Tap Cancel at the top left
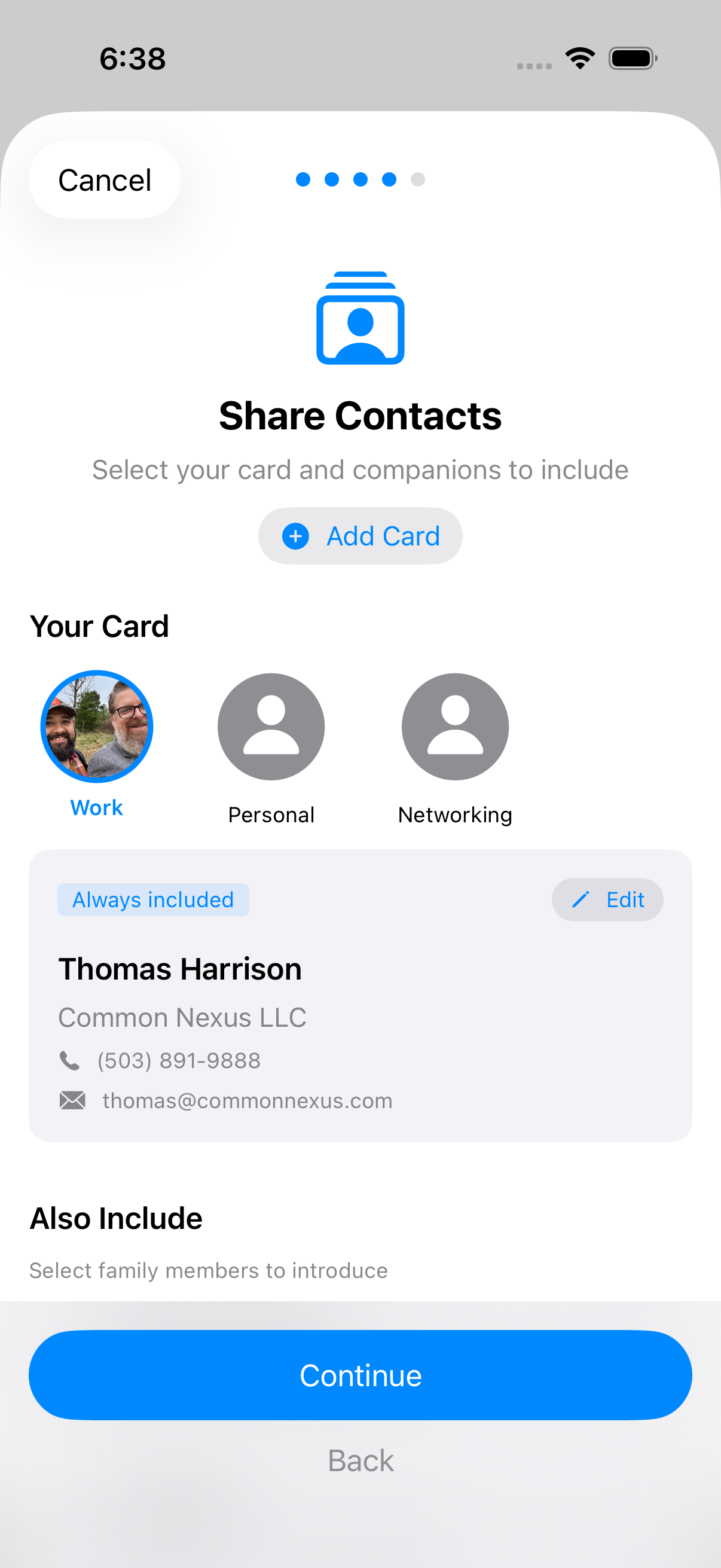 click(104, 179)
